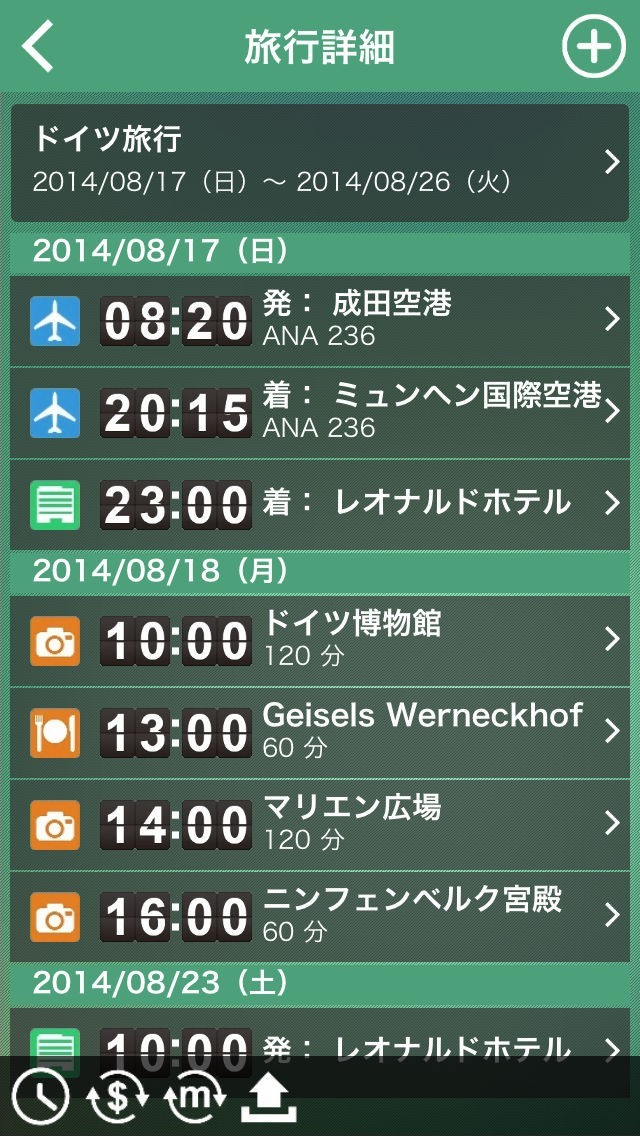
Task: Export the itinerary with the upload icon
Action: [269, 1097]
